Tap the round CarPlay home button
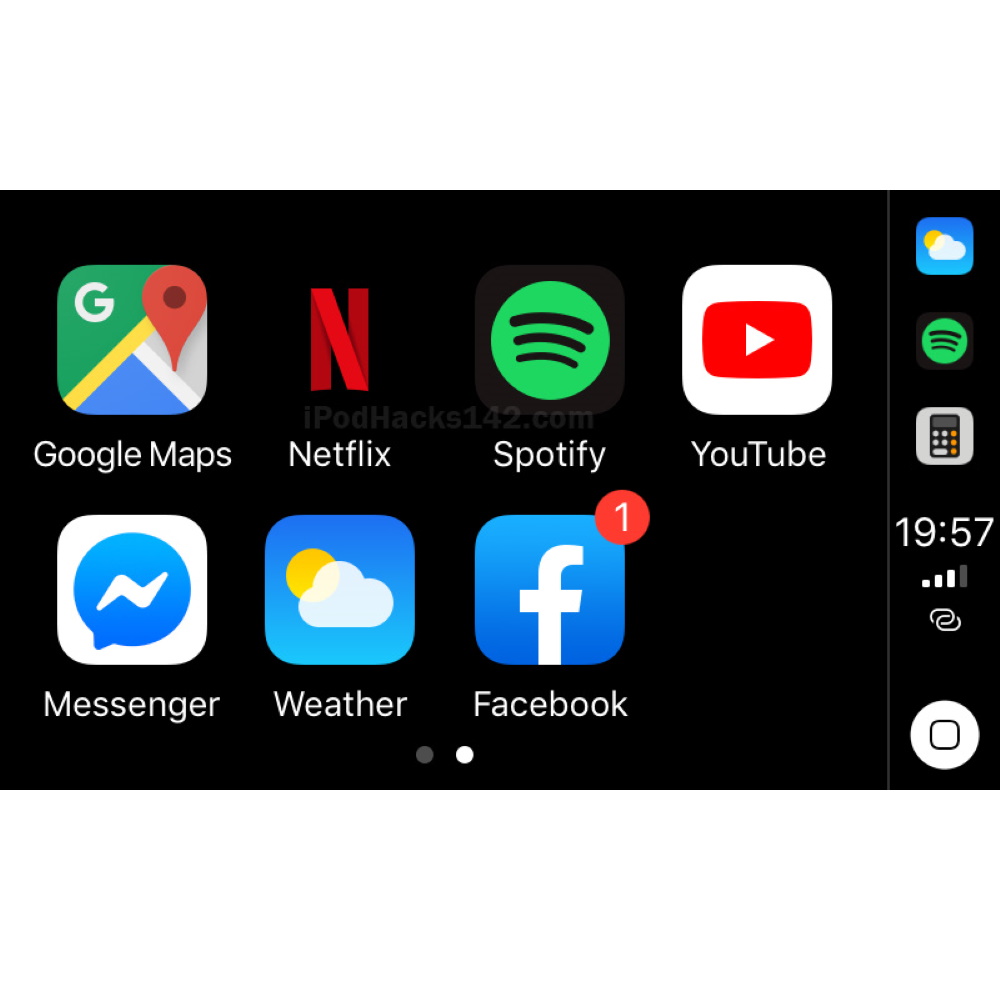 [x=944, y=735]
